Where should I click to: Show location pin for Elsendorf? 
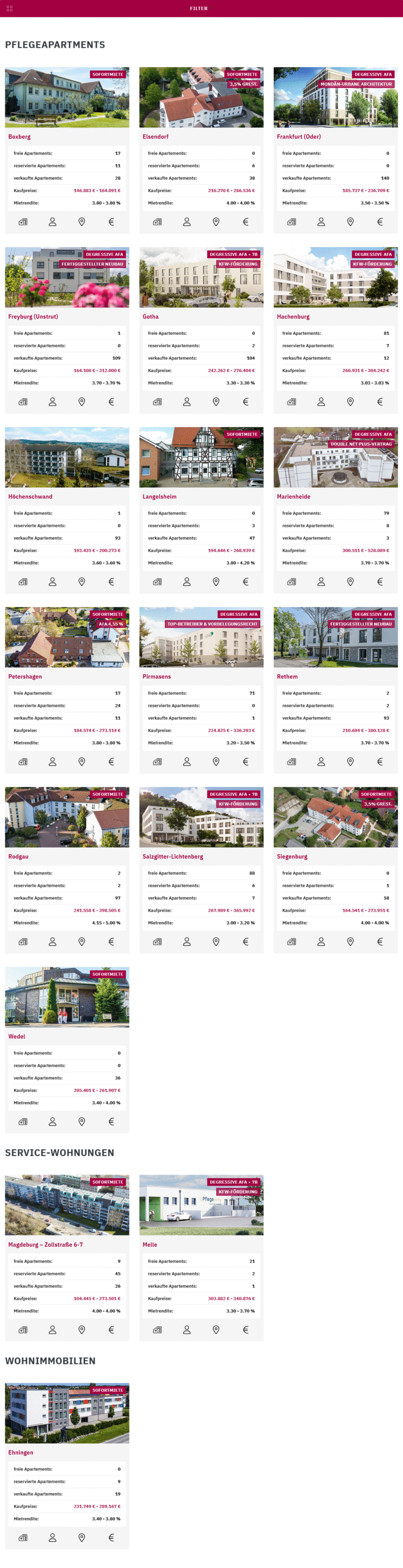click(216, 222)
